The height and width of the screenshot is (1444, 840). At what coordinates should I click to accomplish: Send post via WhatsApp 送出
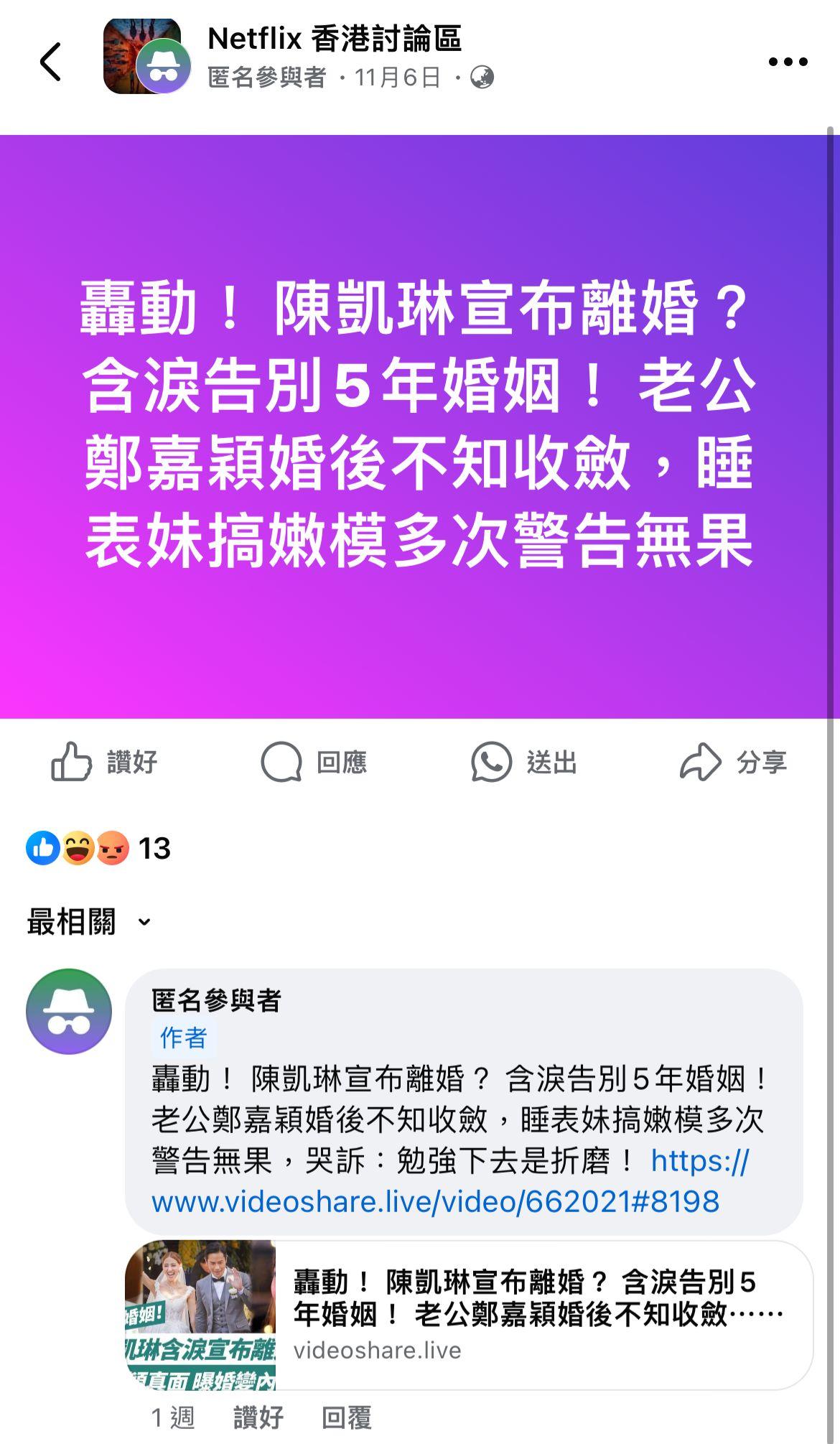coord(524,762)
